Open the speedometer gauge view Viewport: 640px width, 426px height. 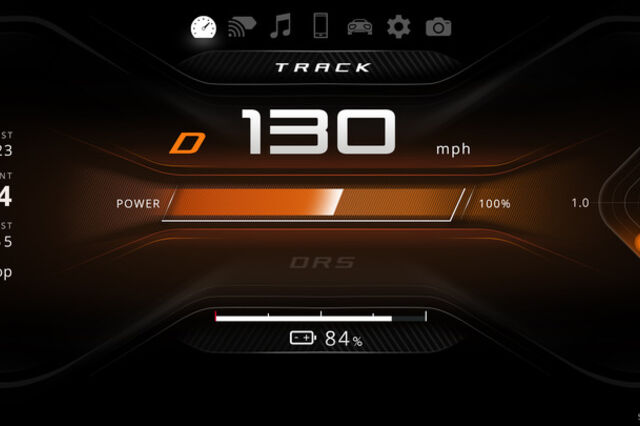[x=204, y=27]
